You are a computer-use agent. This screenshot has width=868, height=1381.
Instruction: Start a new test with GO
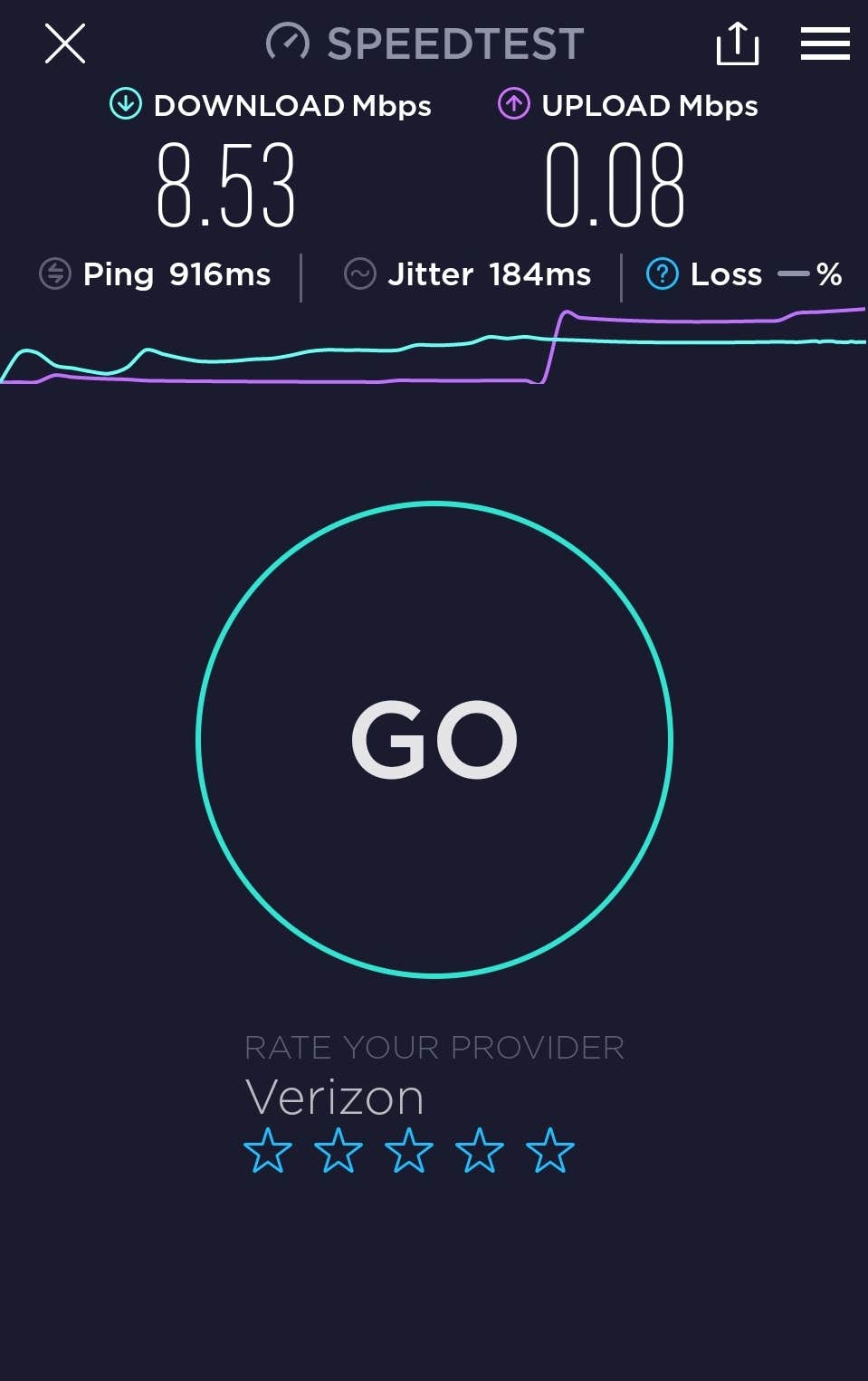point(434,739)
